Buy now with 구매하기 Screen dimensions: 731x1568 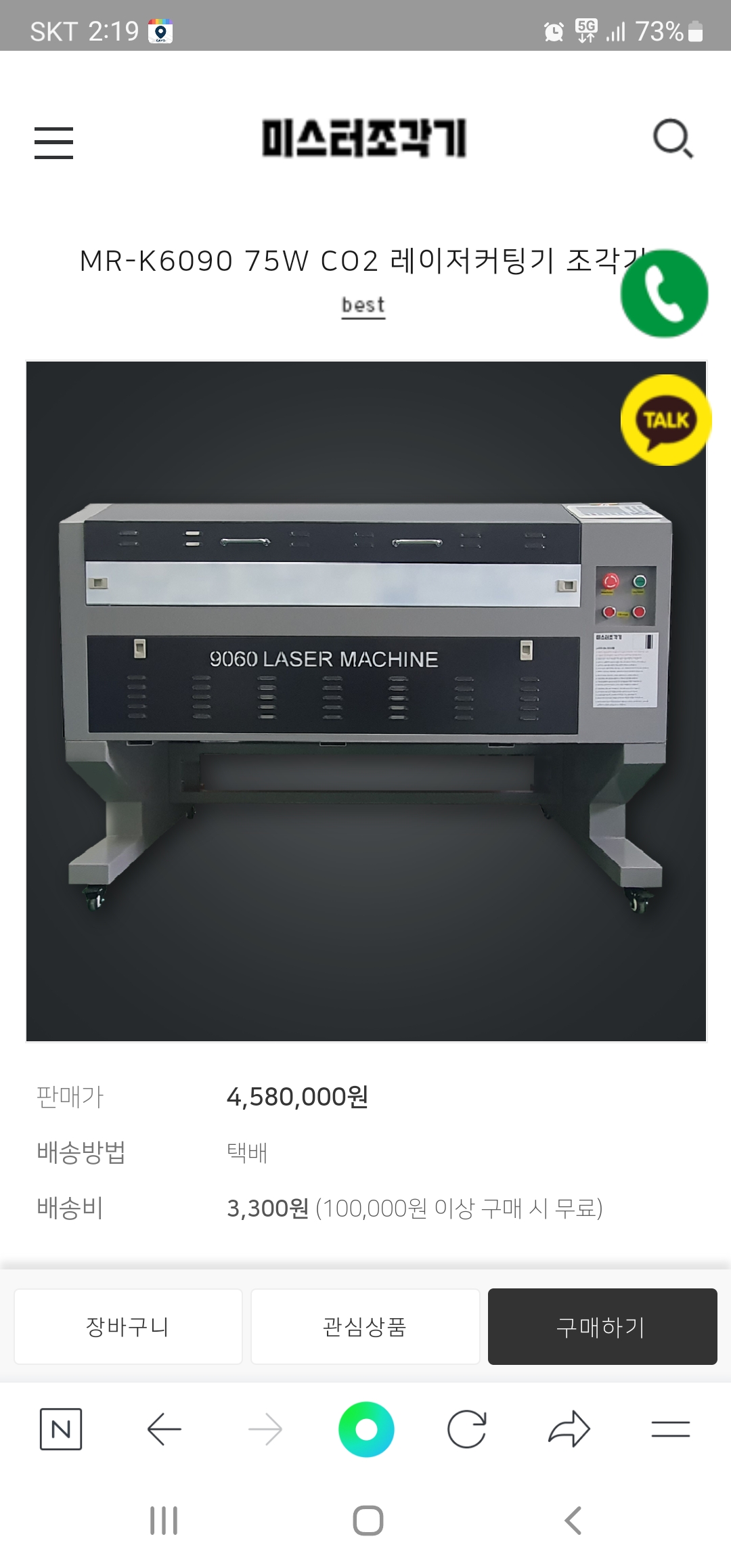point(602,1326)
